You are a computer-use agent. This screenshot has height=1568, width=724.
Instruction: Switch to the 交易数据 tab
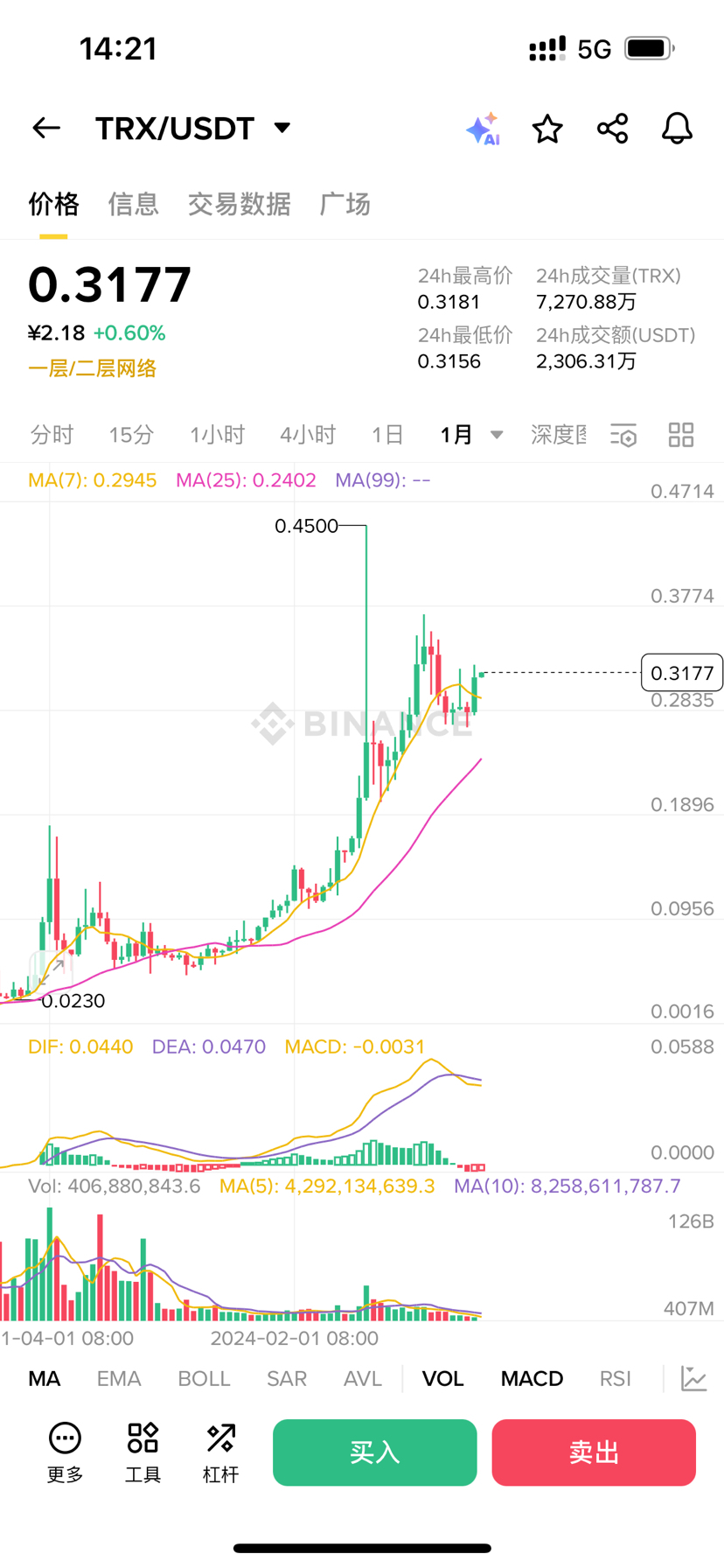[x=239, y=204]
